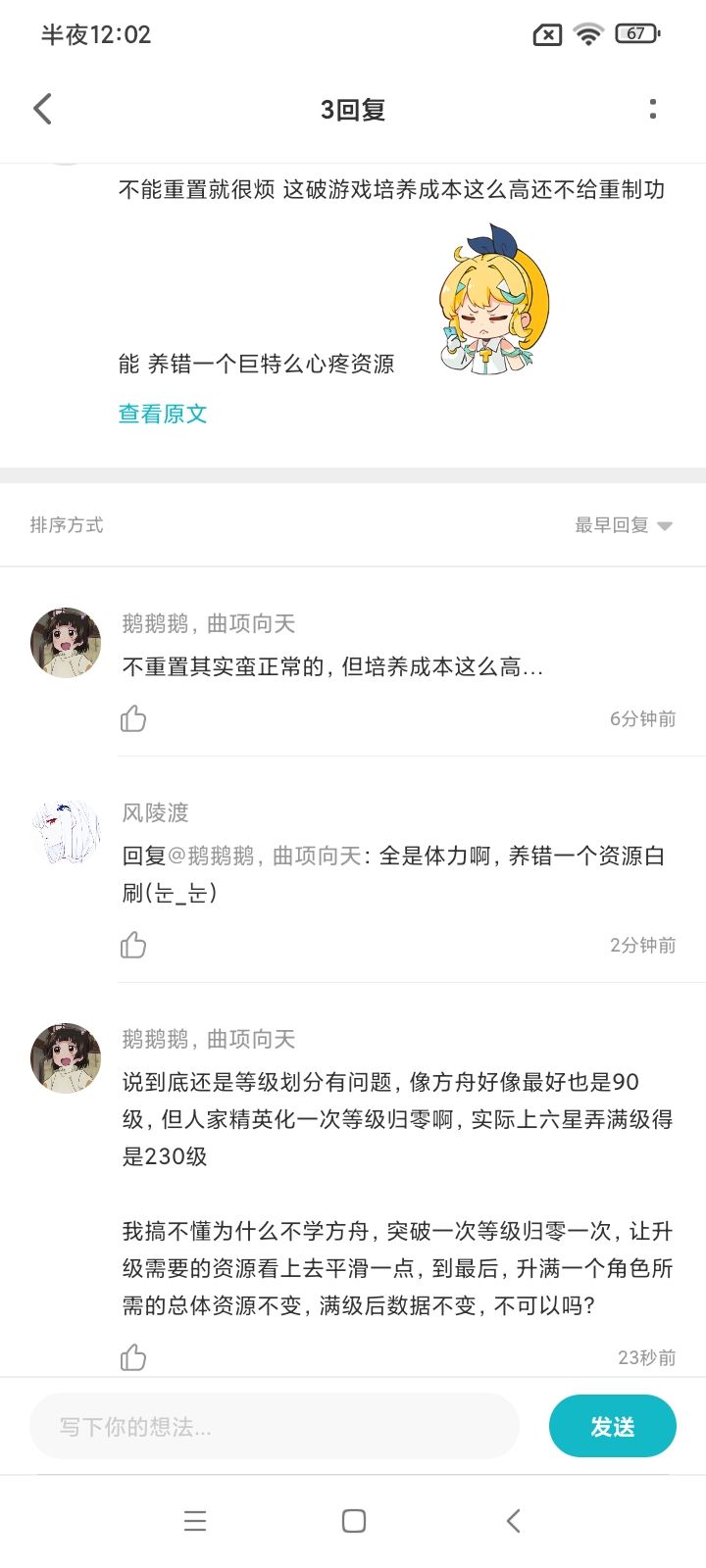Like the reply posted 23秒前
This screenshot has width=706, height=1568.
(133, 1357)
